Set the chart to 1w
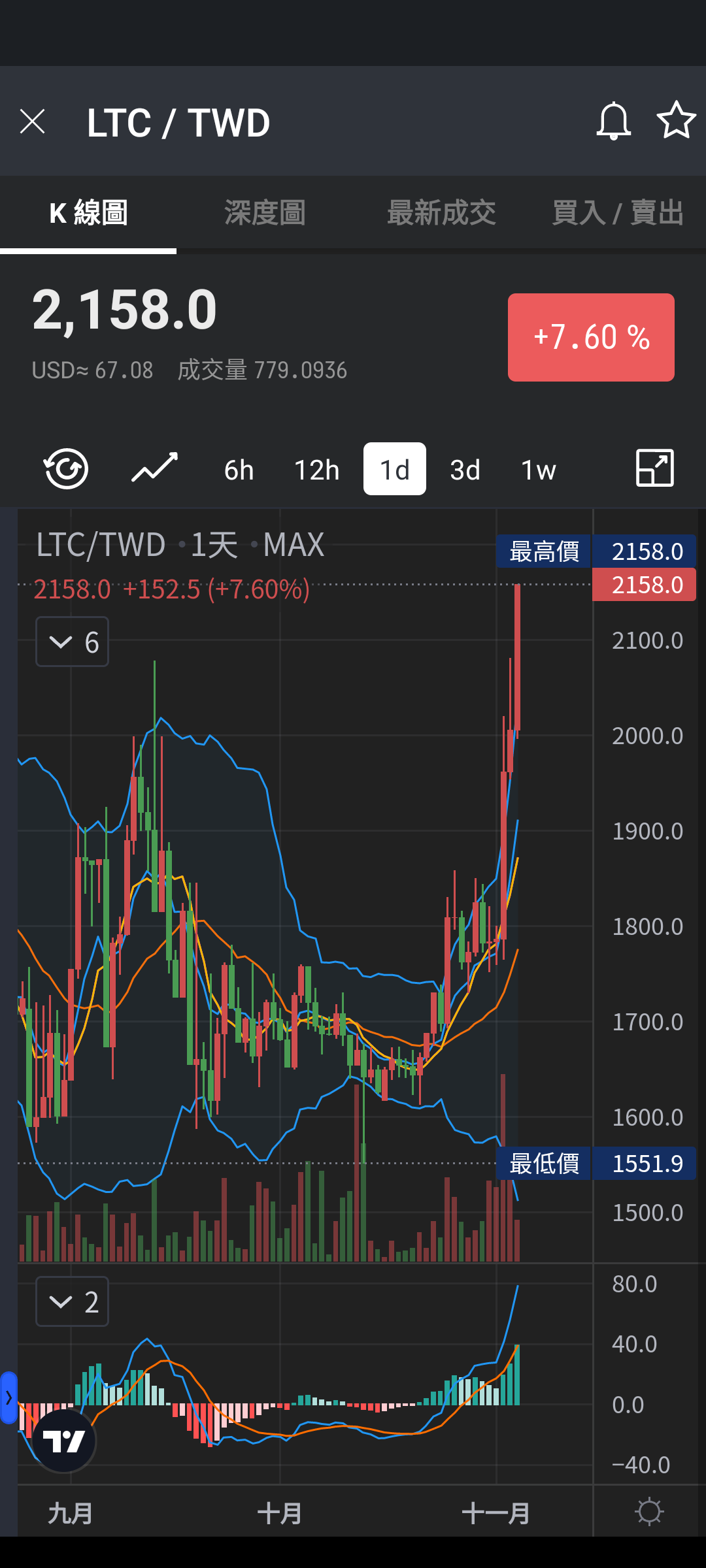 [538, 470]
